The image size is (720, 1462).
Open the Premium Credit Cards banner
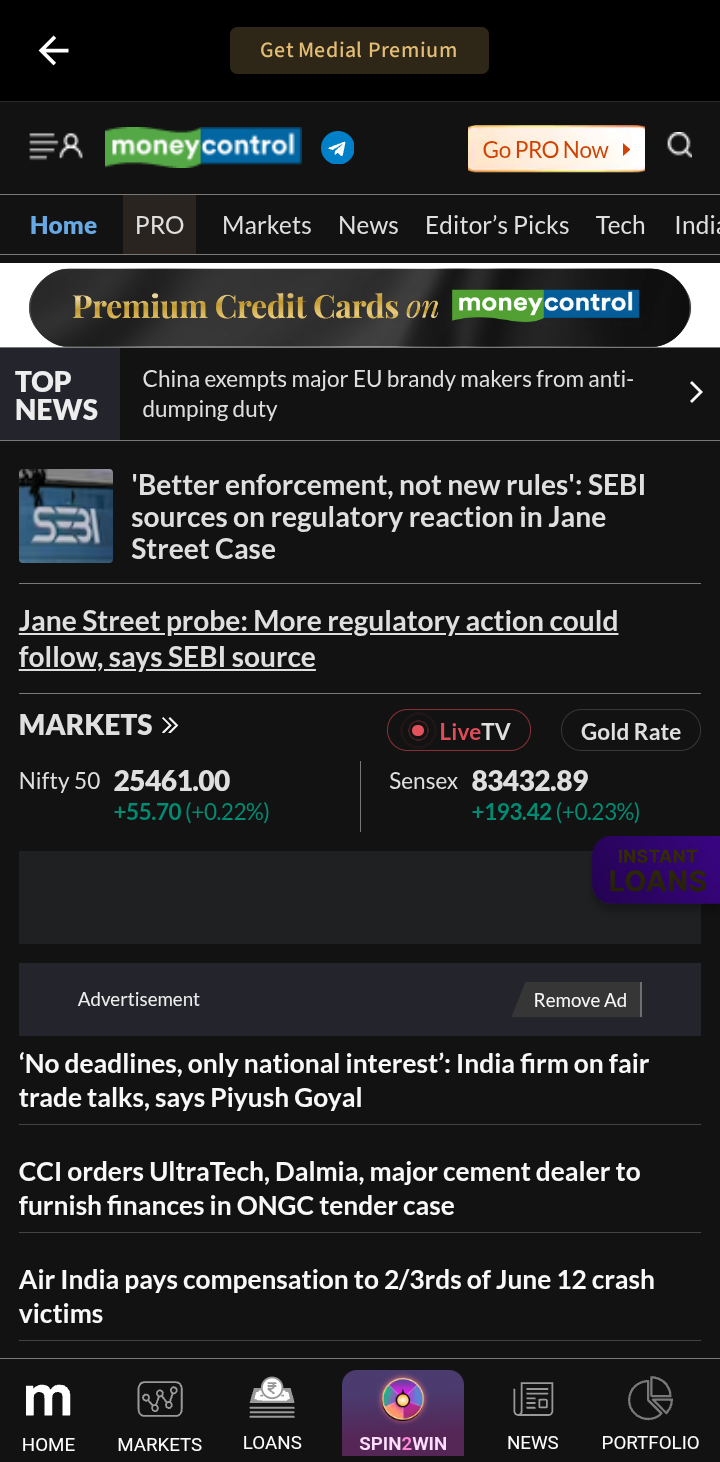point(360,306)
